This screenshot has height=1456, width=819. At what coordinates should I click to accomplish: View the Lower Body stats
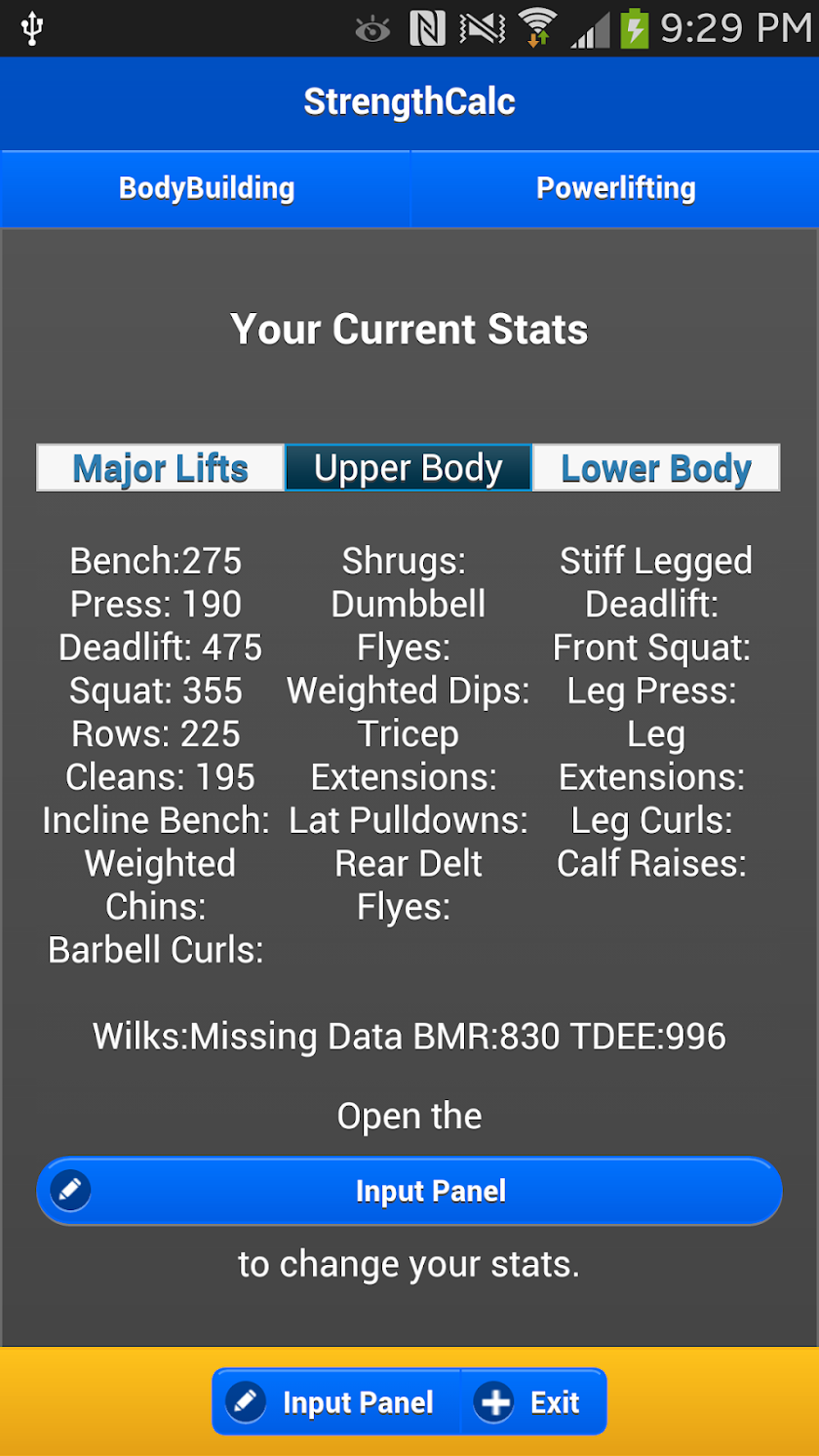click(656, 468)
